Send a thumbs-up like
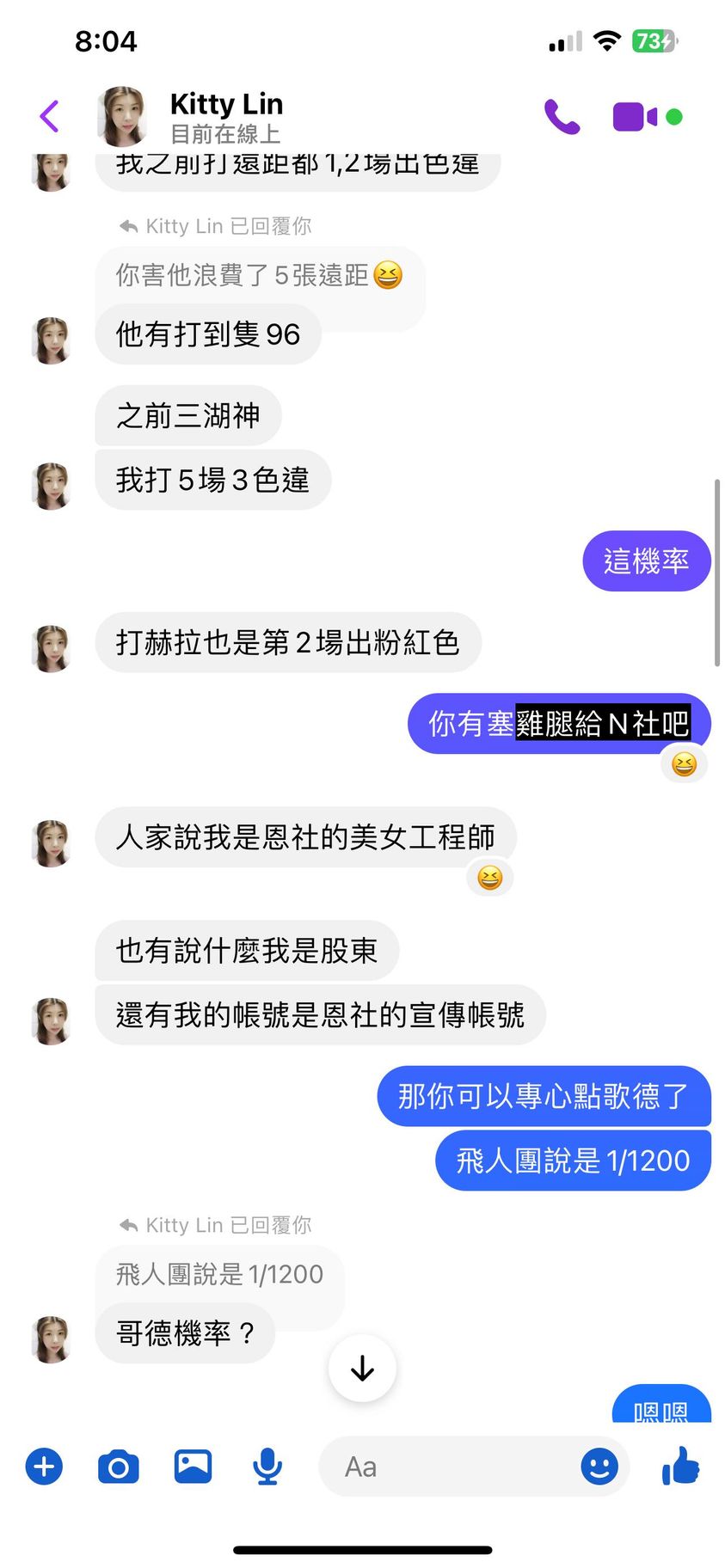725x1568 pixels. [x=681, y=1465]
